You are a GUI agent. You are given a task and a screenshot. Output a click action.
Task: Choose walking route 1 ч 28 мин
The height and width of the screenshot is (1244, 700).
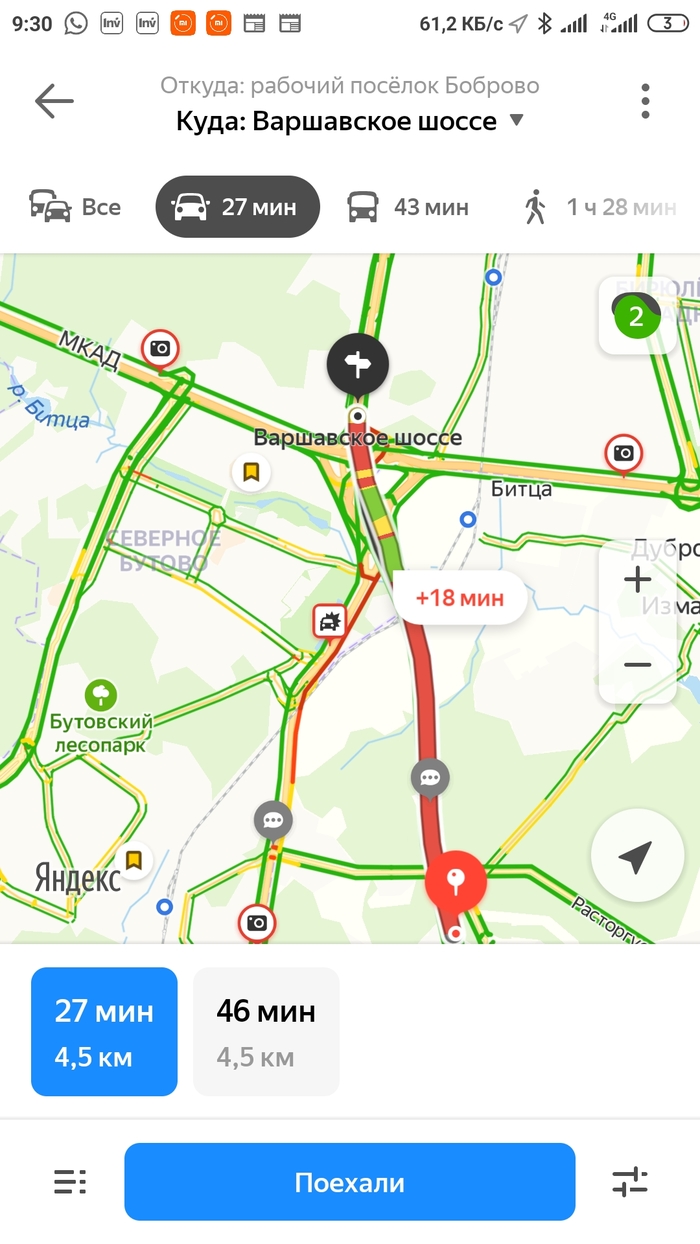click(600, 207)
